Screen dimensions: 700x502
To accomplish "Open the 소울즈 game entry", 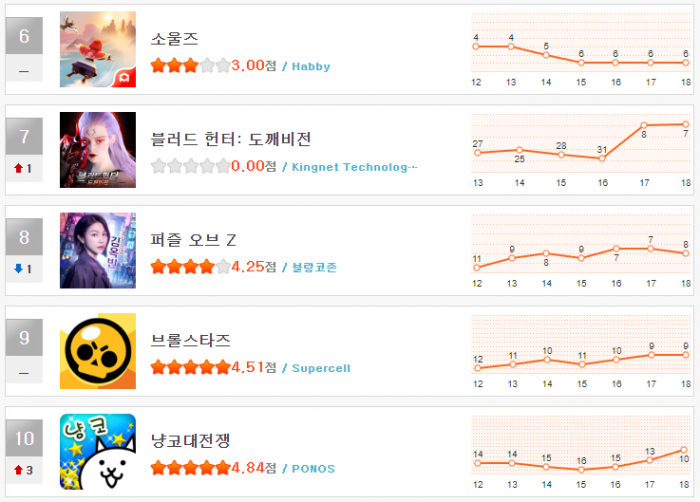I will click(x=174, y=39).
